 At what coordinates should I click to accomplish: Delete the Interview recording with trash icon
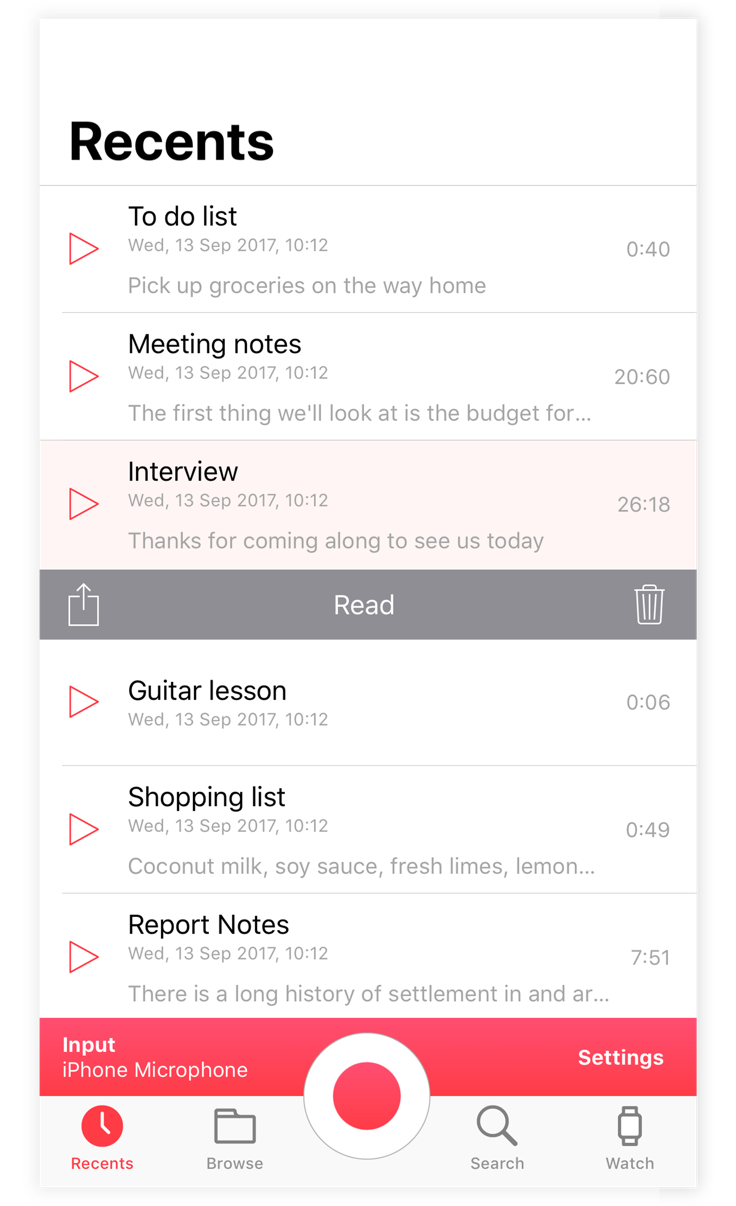click(x=649, y=605)
